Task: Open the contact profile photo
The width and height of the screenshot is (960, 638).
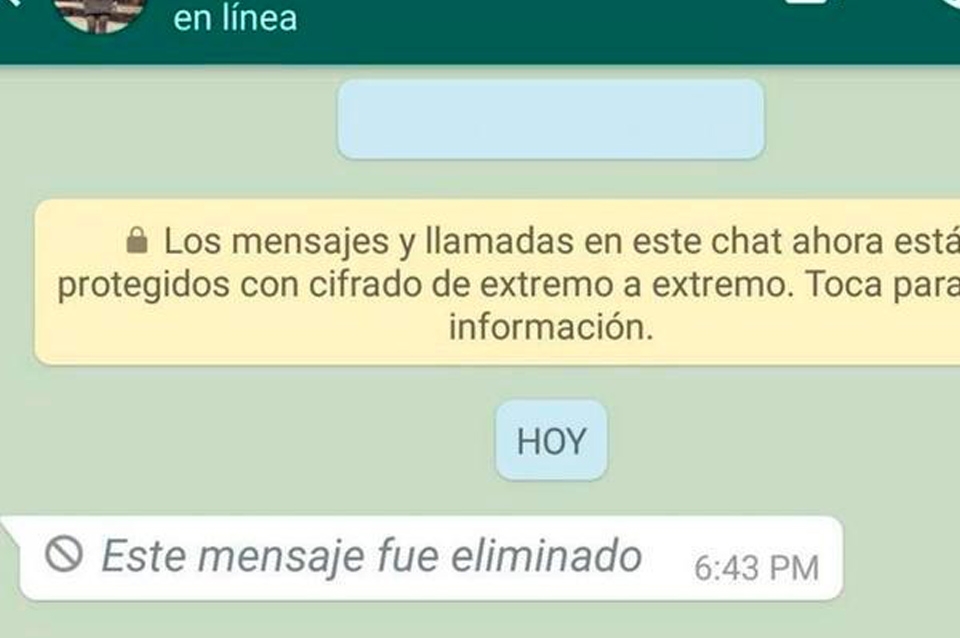Action: coord(99,14)
